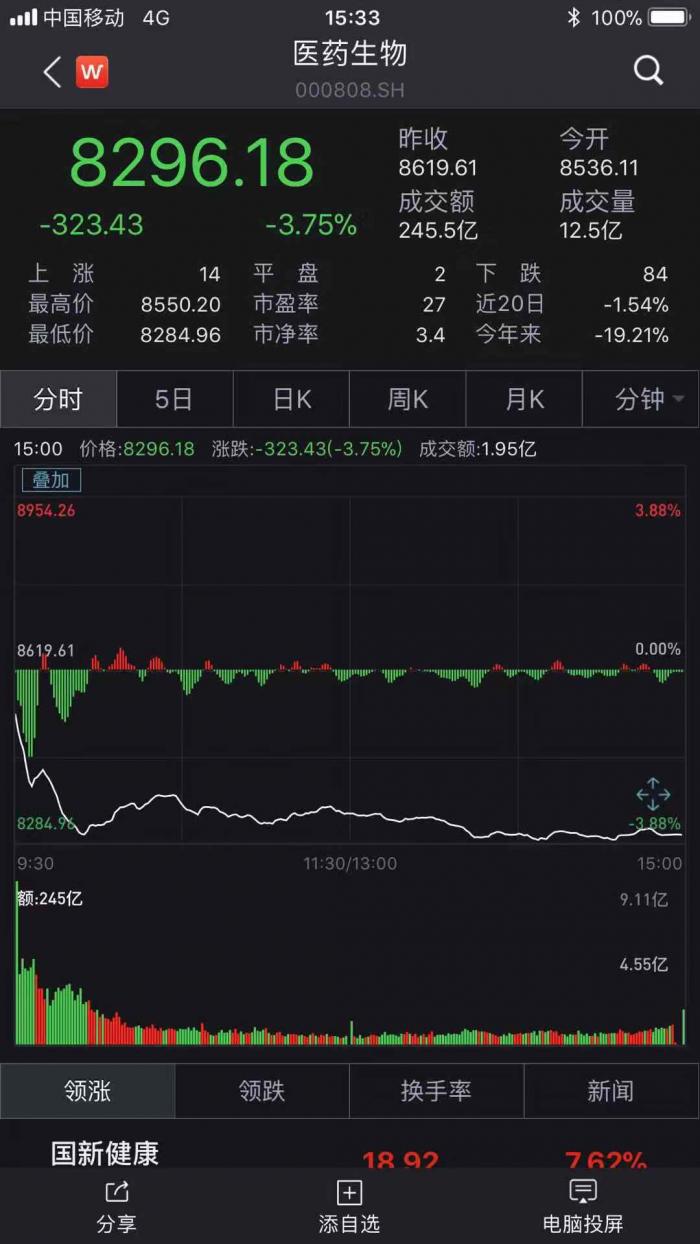Screen dimensions: 700x1244
Task: View the 领涨 top gainers list
Action: point(87,1091)
